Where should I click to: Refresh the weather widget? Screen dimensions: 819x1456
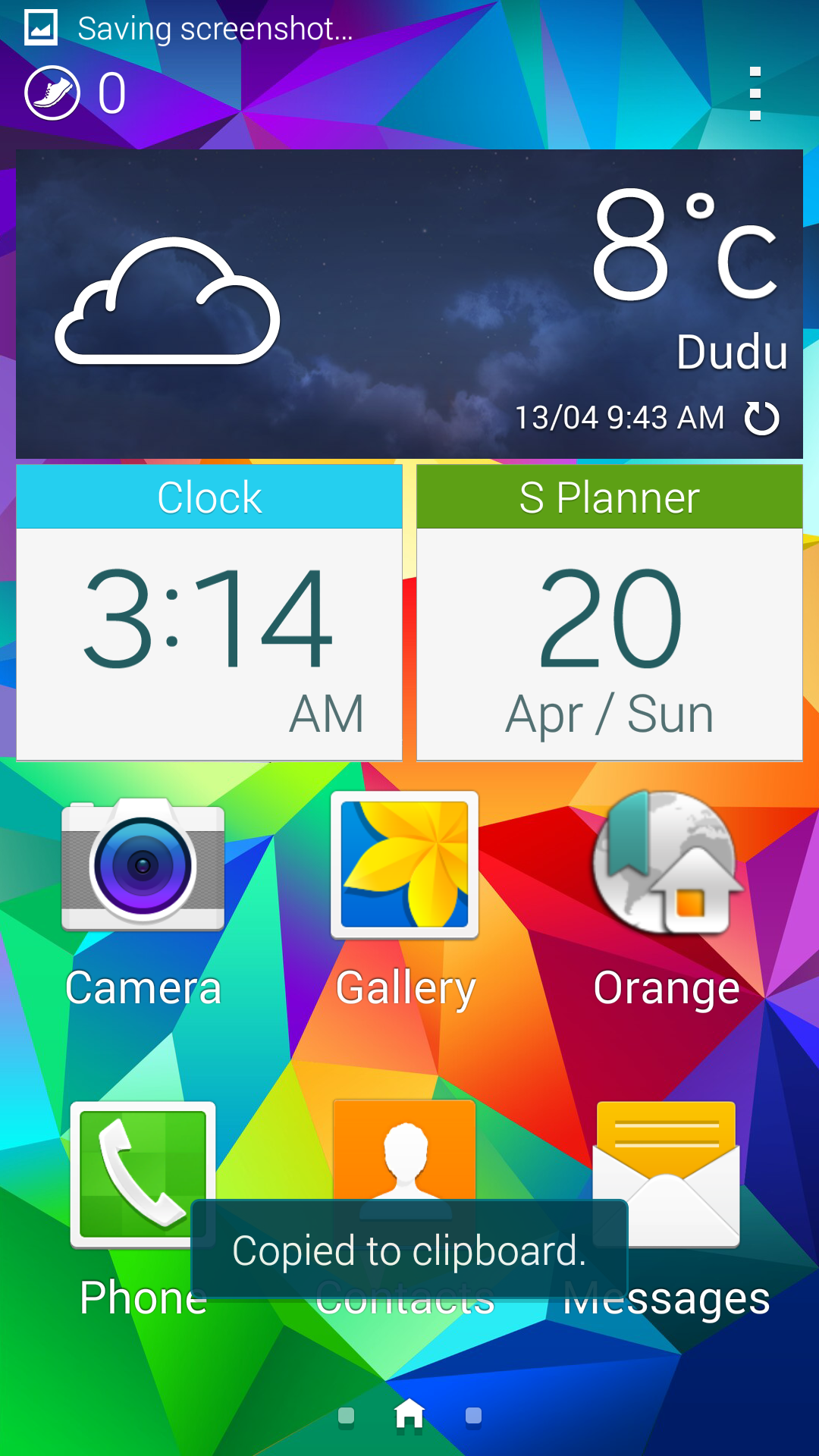click(762, 418)
